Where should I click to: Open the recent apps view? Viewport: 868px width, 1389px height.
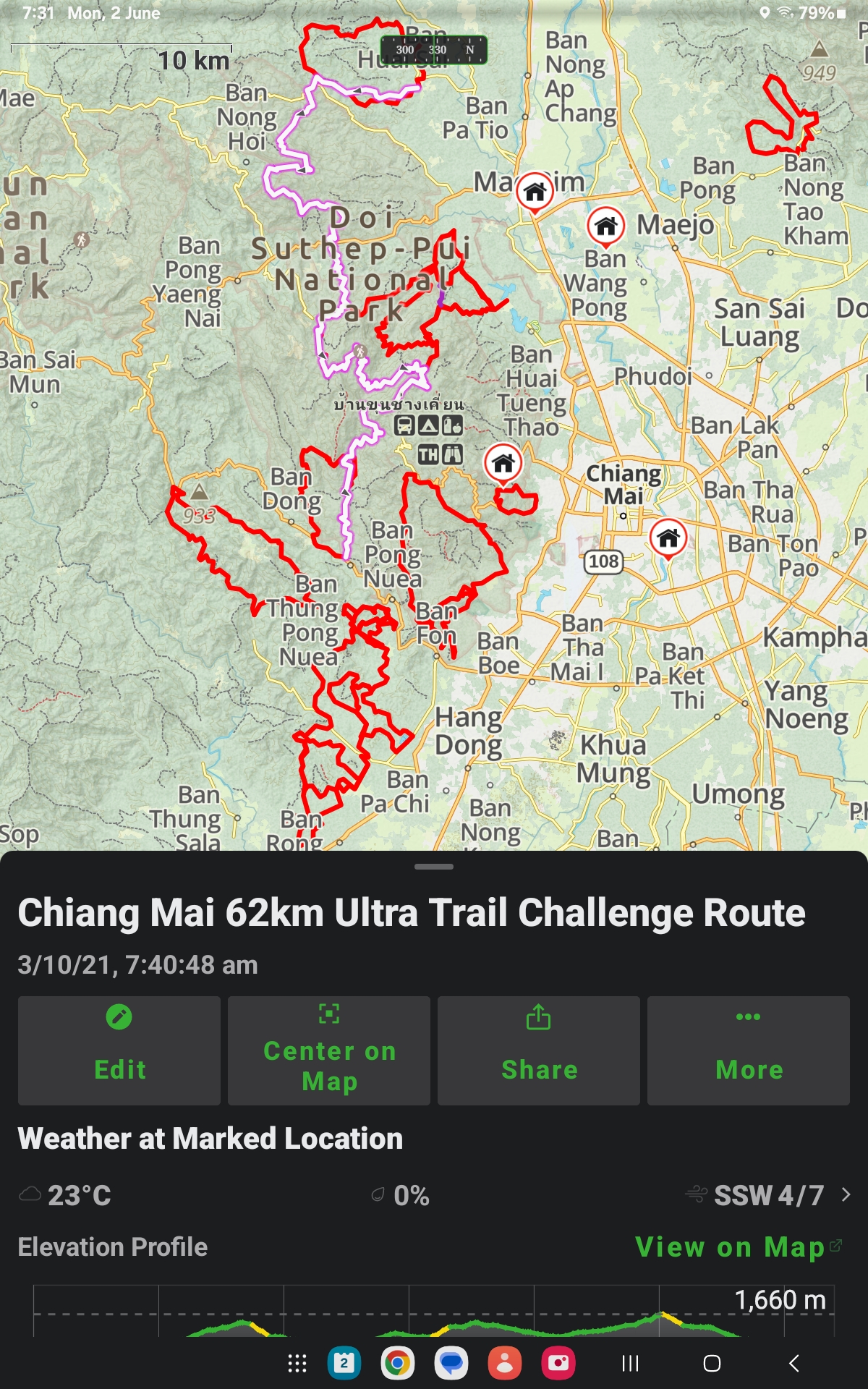(631, 1364)
